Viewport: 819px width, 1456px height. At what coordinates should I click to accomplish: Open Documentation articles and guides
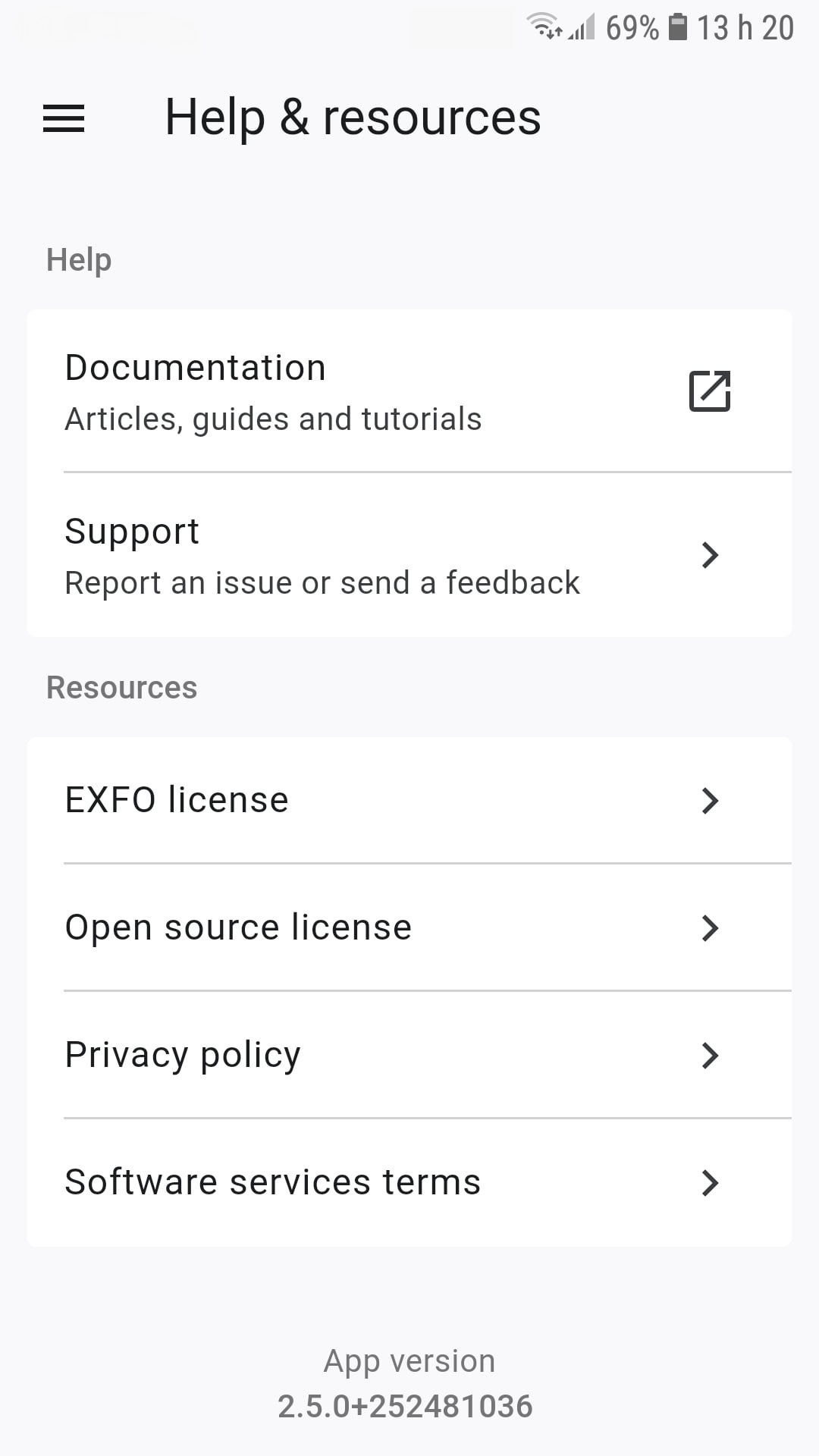(409, 391)
